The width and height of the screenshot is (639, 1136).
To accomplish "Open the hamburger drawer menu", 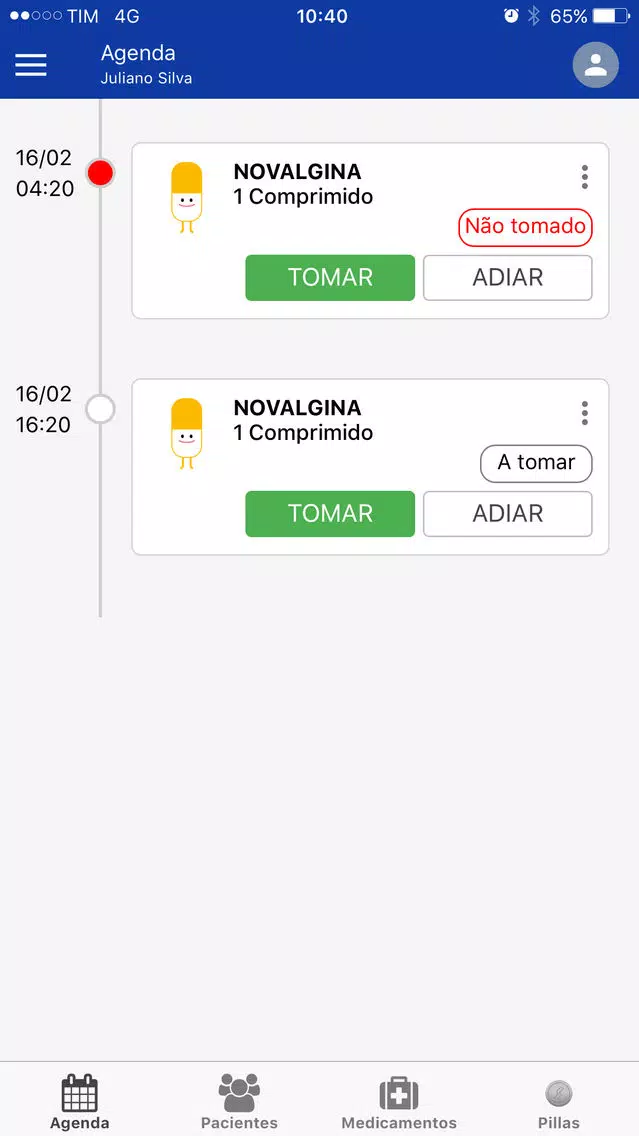I will (31, 65).
